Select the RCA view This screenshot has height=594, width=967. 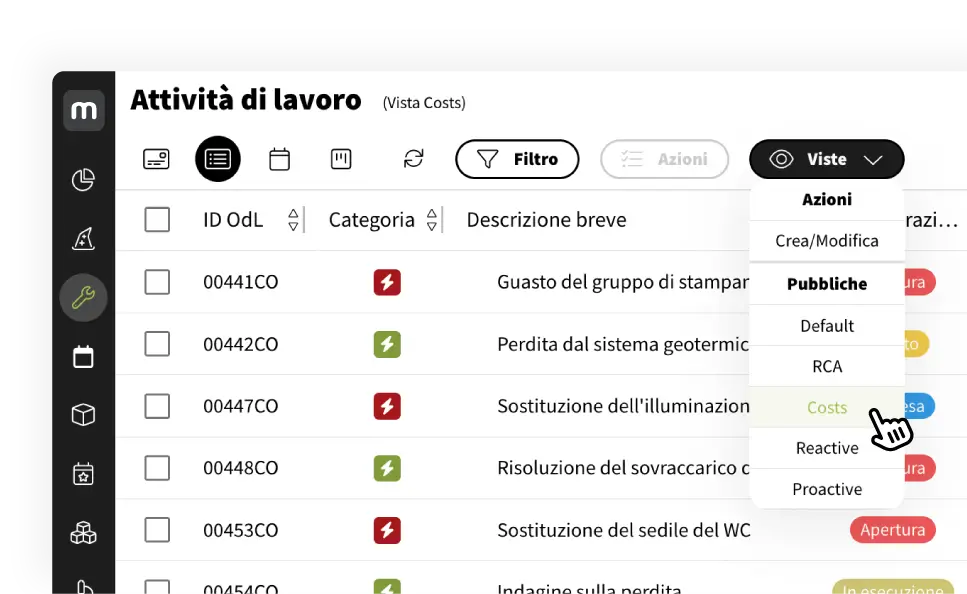826,367
